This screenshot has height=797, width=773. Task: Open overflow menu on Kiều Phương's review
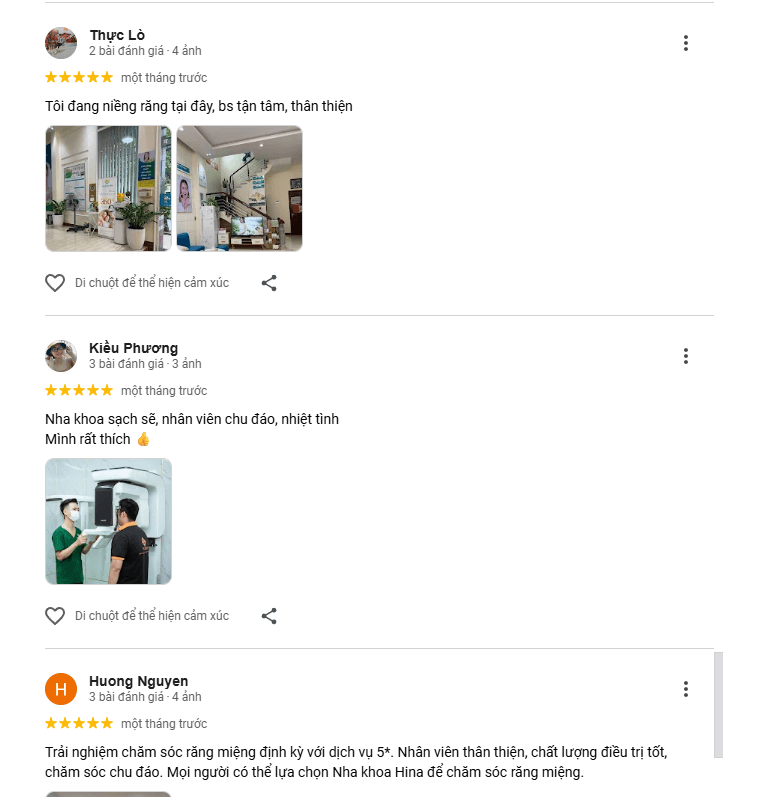[686, 356]
